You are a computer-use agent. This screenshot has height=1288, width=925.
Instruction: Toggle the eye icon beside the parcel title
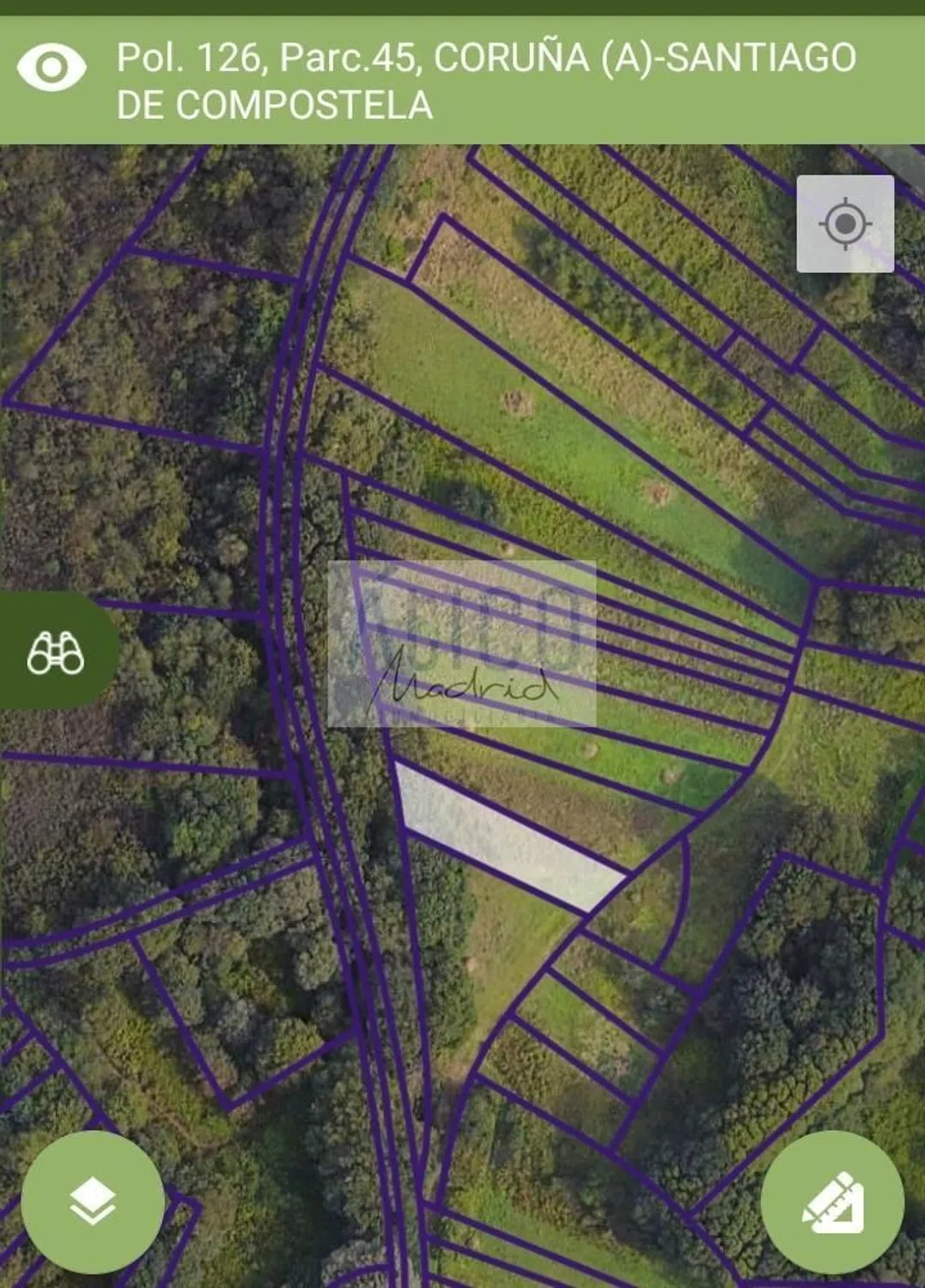click(x=52, y=69)
